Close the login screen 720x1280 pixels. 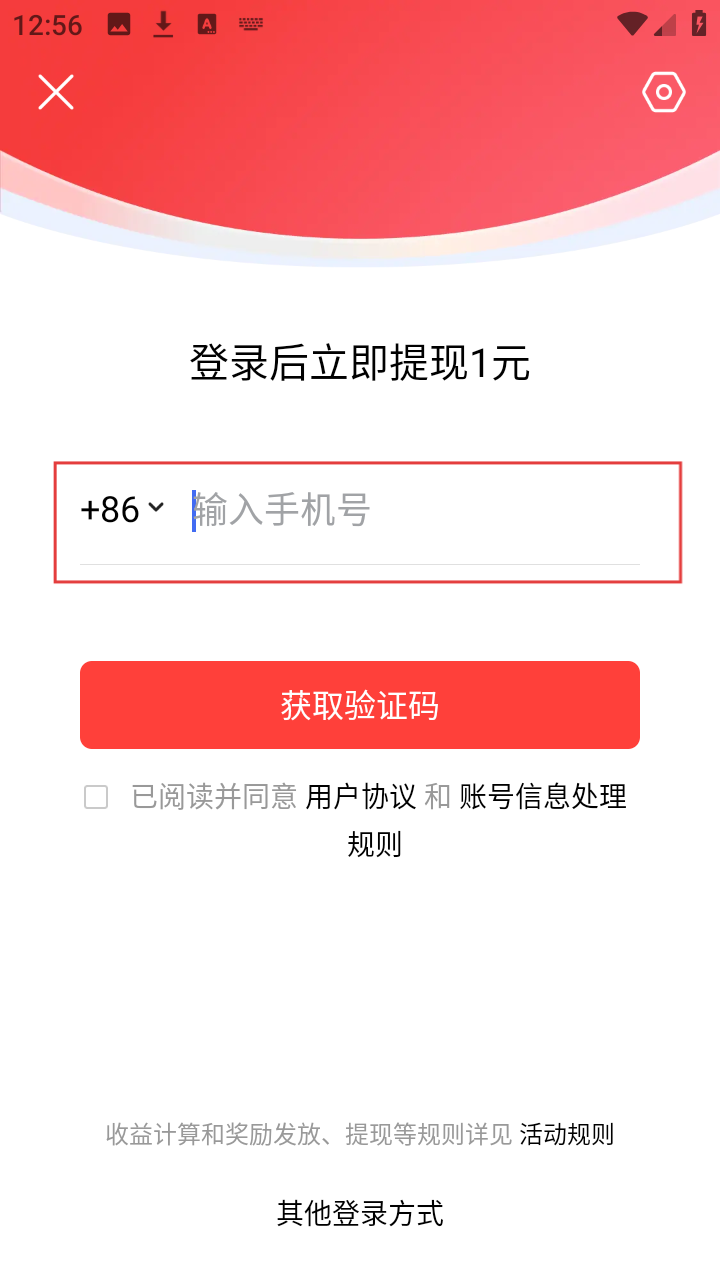click(56, 92)
